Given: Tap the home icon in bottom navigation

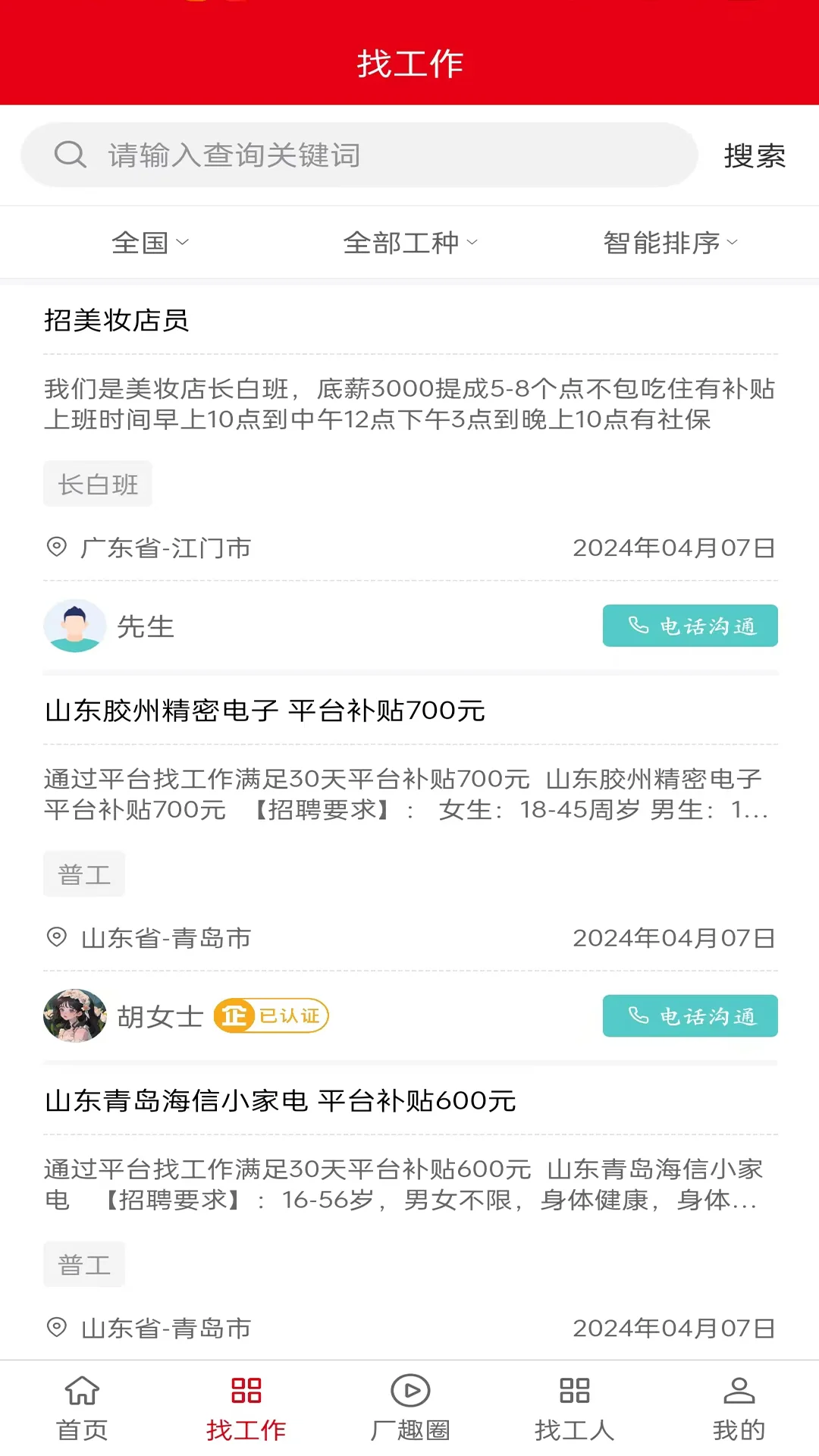Looking at the screenshot, I should click(81, 1391).
